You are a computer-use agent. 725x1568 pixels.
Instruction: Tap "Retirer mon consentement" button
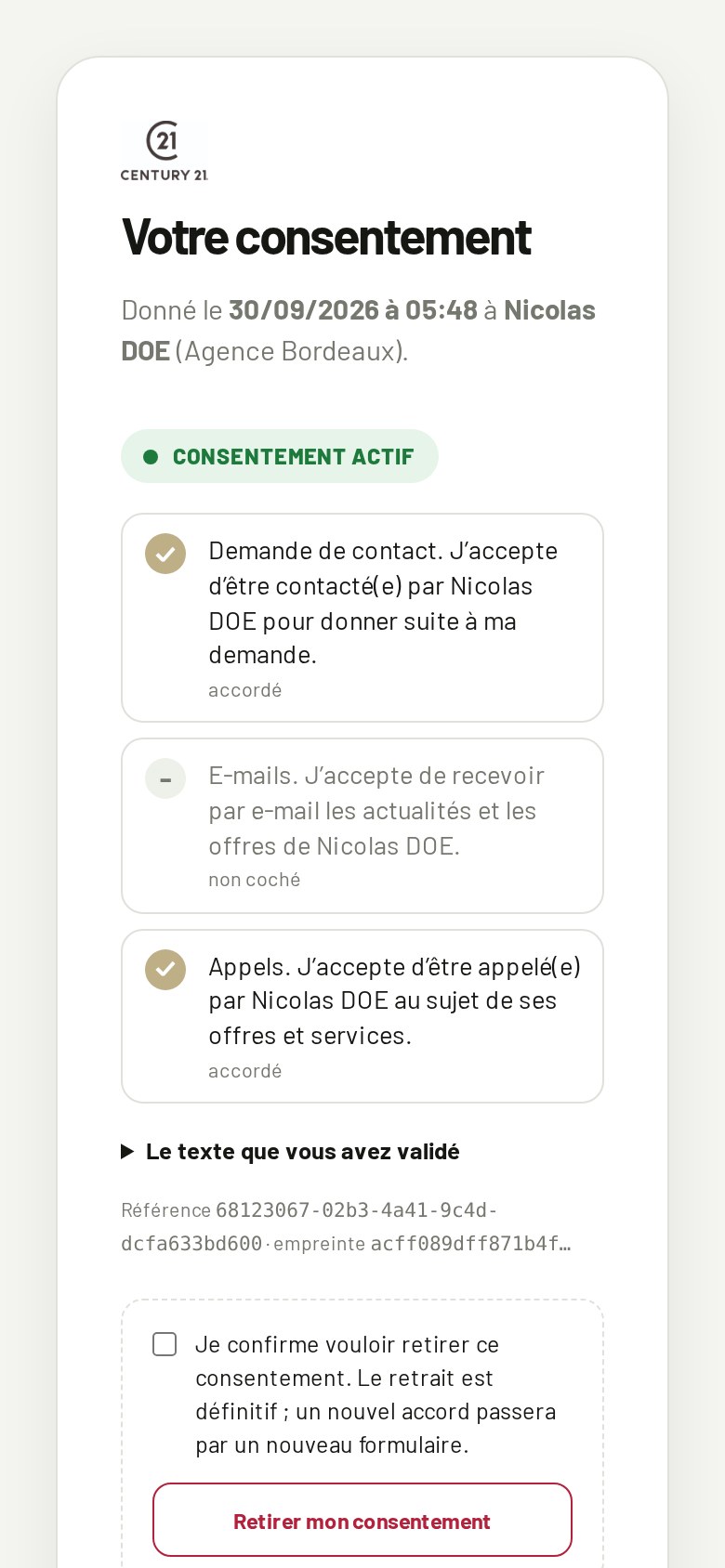click(362, 1521)
